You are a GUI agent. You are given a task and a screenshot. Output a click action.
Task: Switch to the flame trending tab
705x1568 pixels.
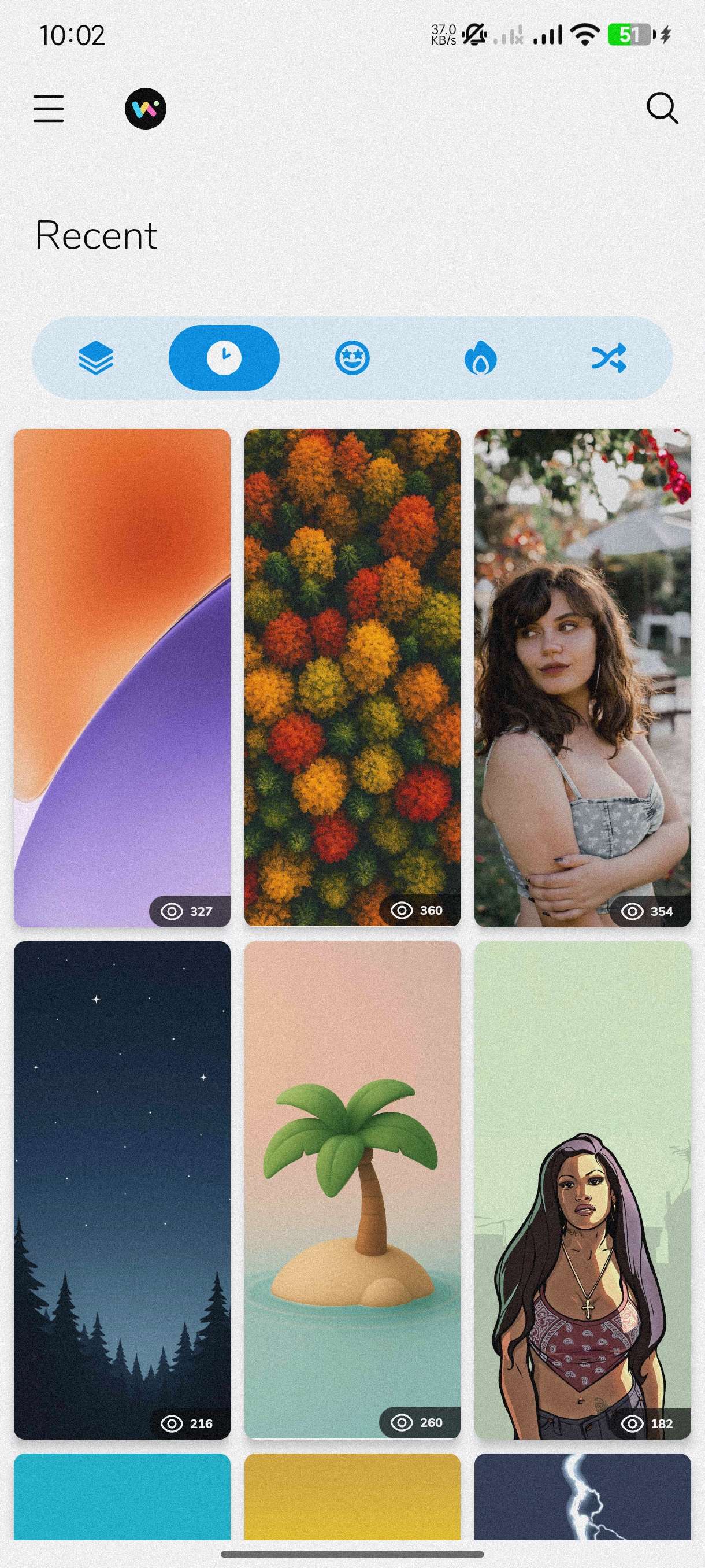pyautogui.click(x=481, y=358)
